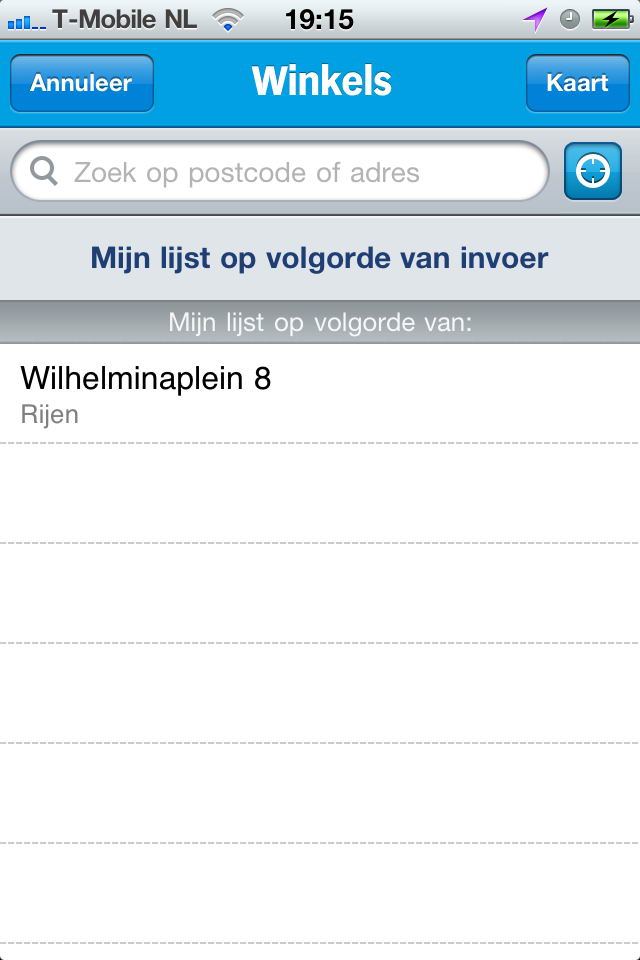640x960 pixels.
Task: Select the Wilhelminaplein 8 Rijen store
Action: click(x=319, y=394)
